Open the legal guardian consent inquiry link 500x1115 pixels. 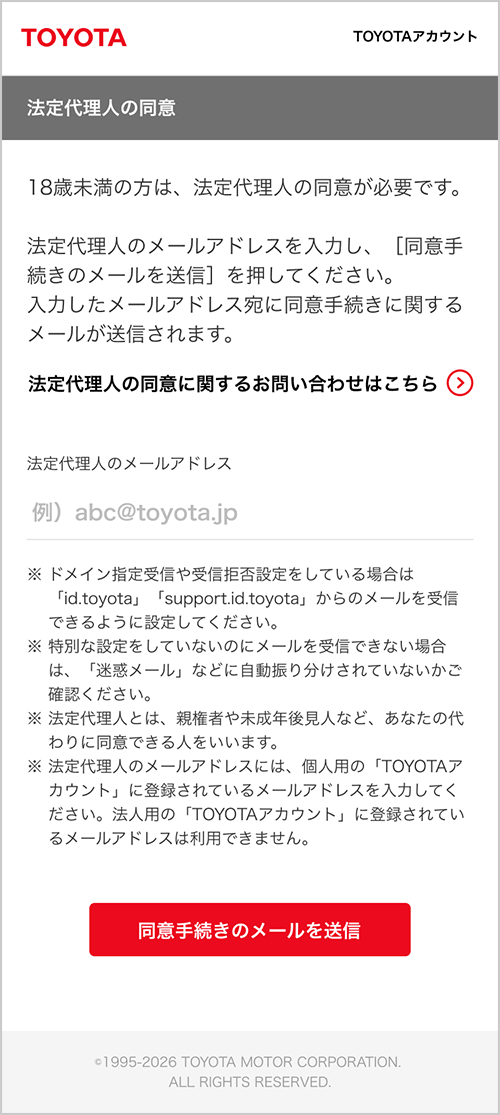250,384
